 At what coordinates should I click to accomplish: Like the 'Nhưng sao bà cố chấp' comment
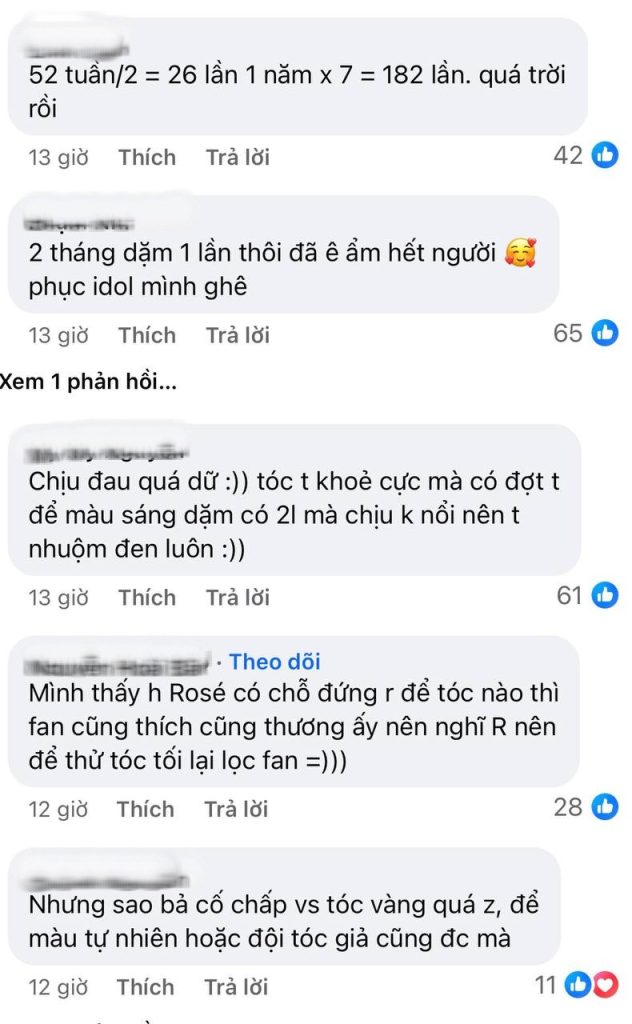[x=147, y=987]
